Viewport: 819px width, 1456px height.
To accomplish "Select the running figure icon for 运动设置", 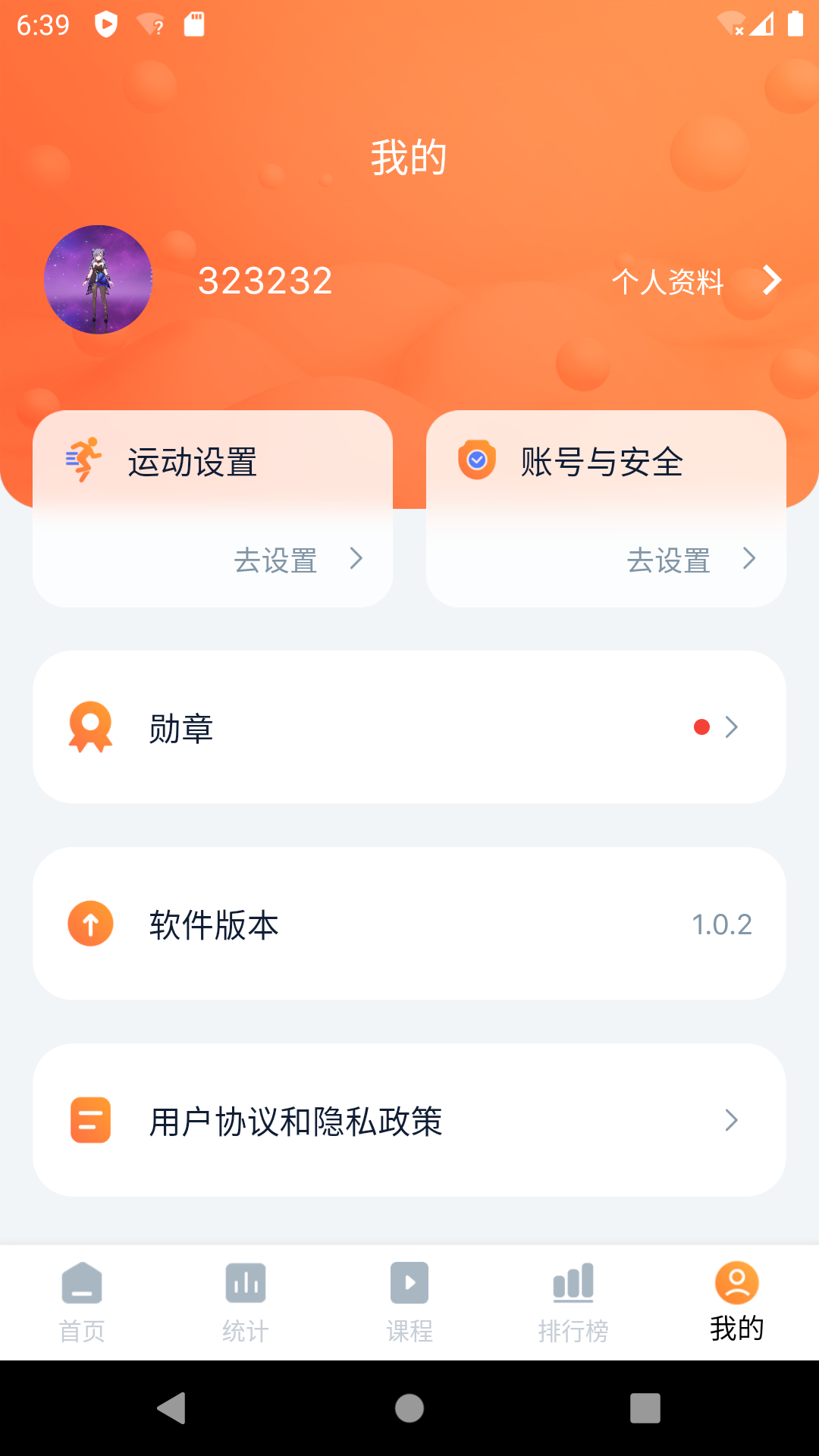I will tap(82, 460).
